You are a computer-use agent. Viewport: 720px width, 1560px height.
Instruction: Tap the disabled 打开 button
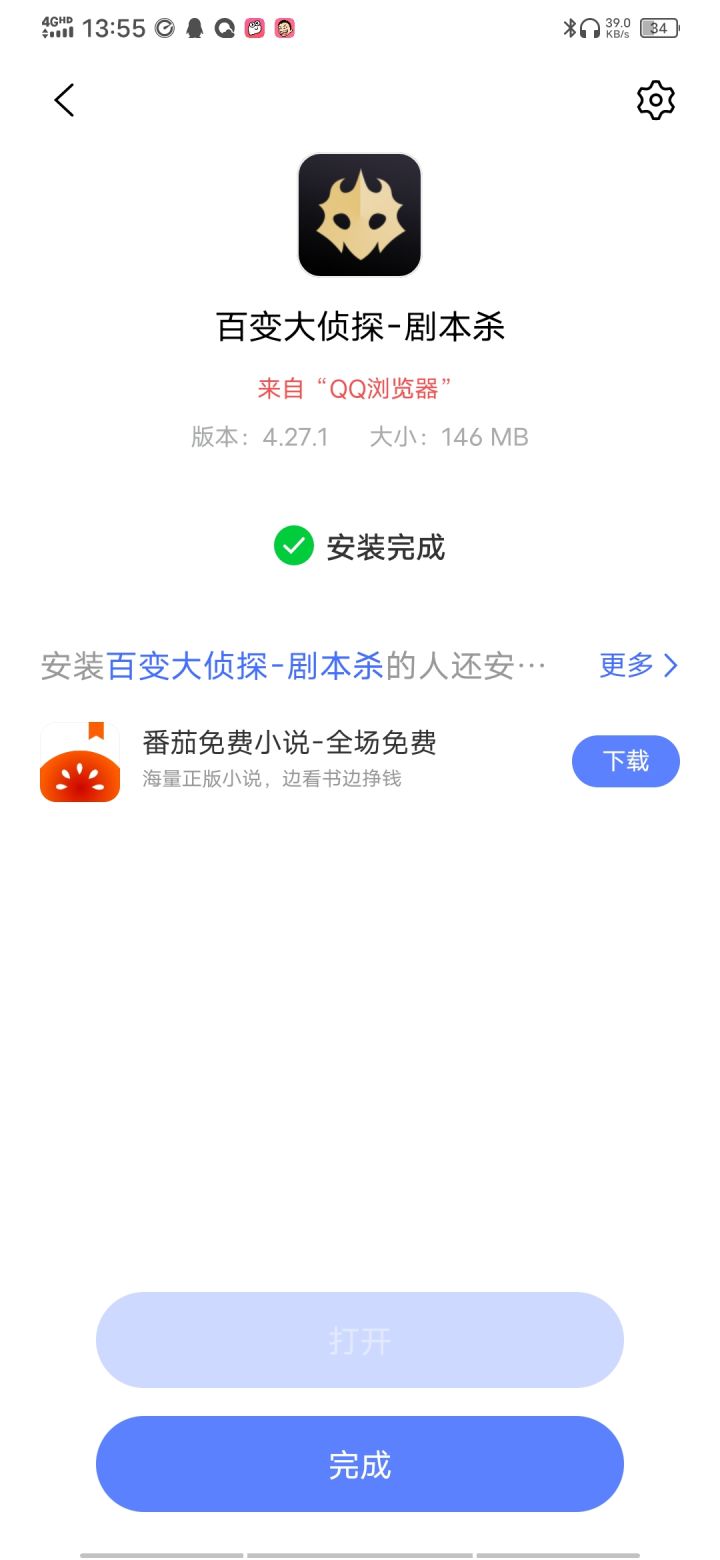[x=360, y=1340]
